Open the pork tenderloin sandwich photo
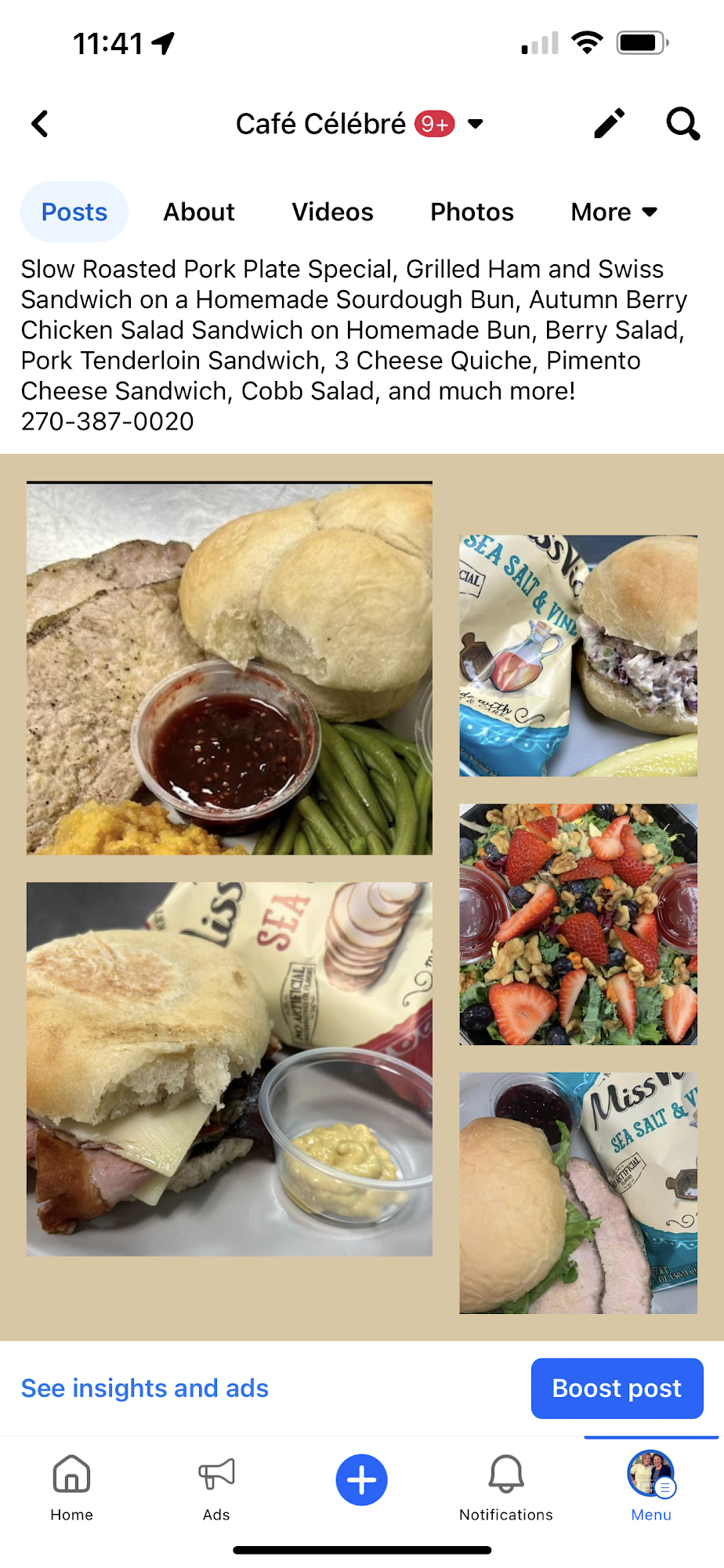724x1568 pixels. [x=578, y=1192]
